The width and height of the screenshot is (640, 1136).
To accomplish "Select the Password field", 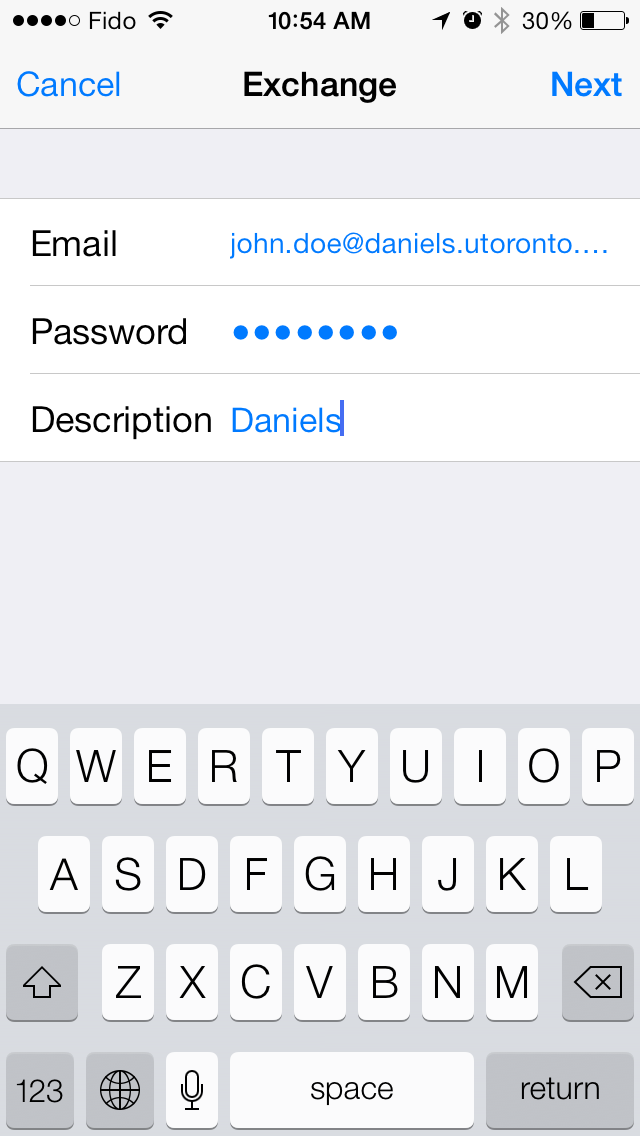I will pyautogui.click(x=320, y=331).
